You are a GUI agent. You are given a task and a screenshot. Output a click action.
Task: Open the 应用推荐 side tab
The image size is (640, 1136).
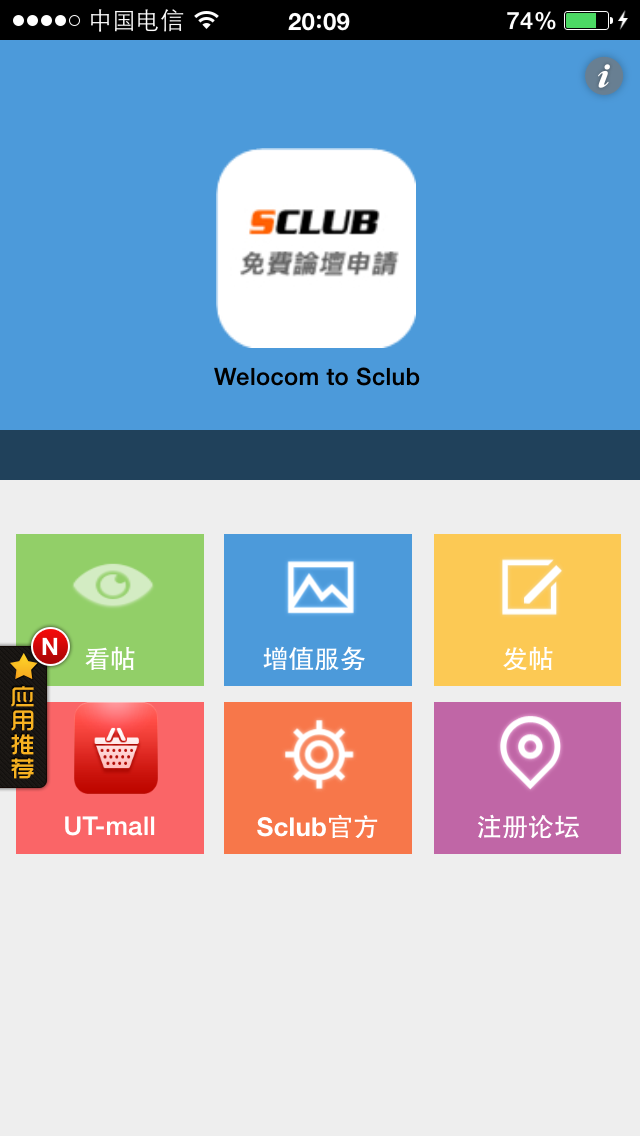[23, 718]
